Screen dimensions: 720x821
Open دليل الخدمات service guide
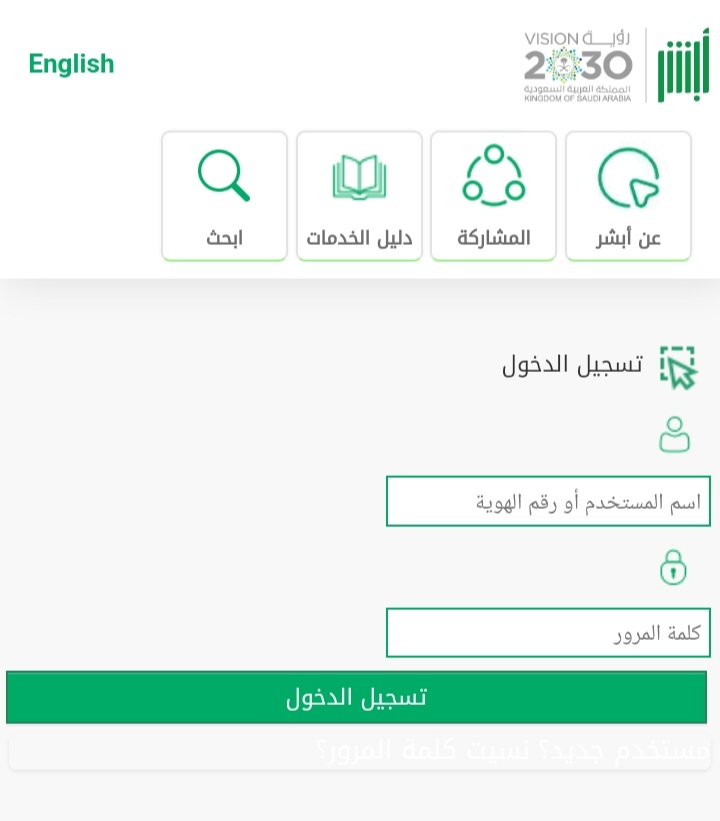click(359, 196)
